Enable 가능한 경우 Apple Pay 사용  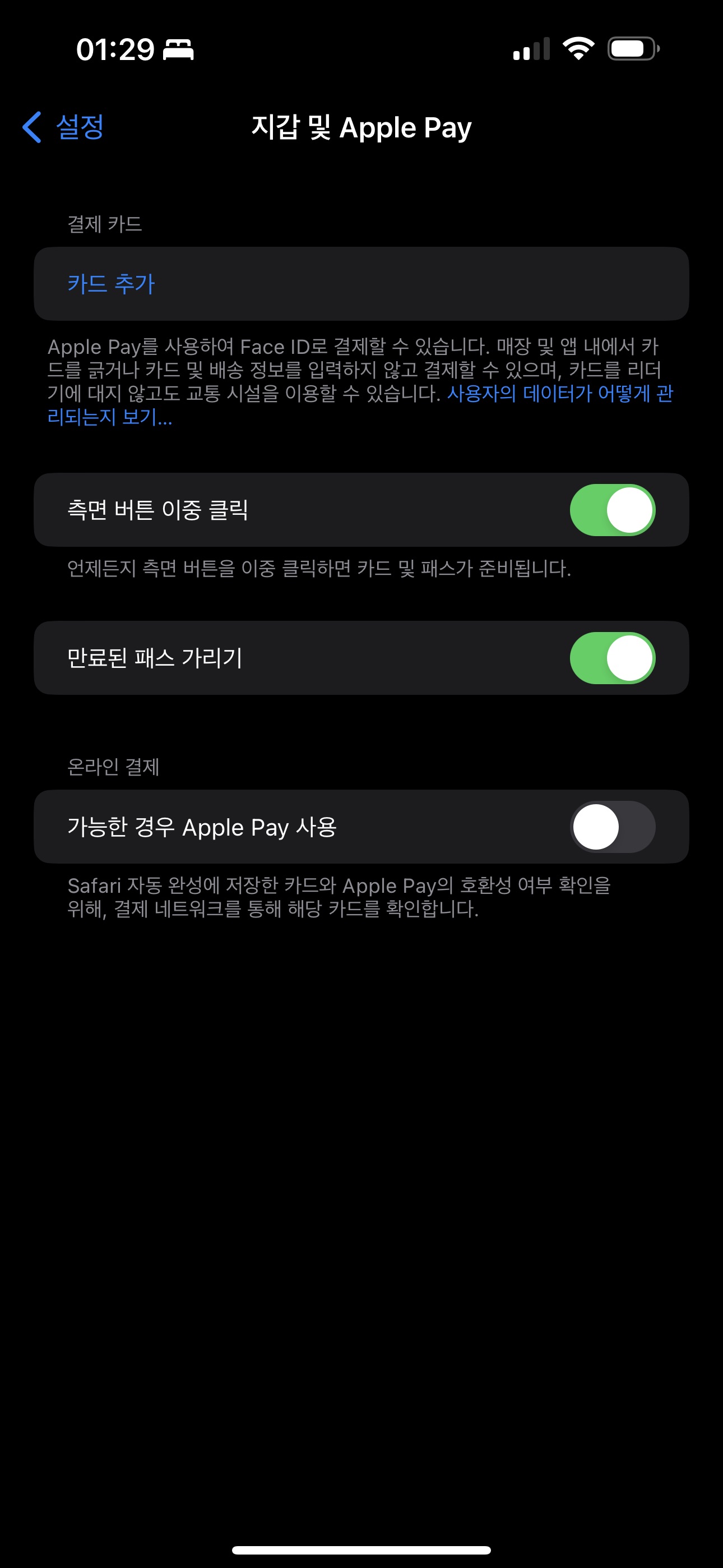pyautogui.click(x=611, y=825)
